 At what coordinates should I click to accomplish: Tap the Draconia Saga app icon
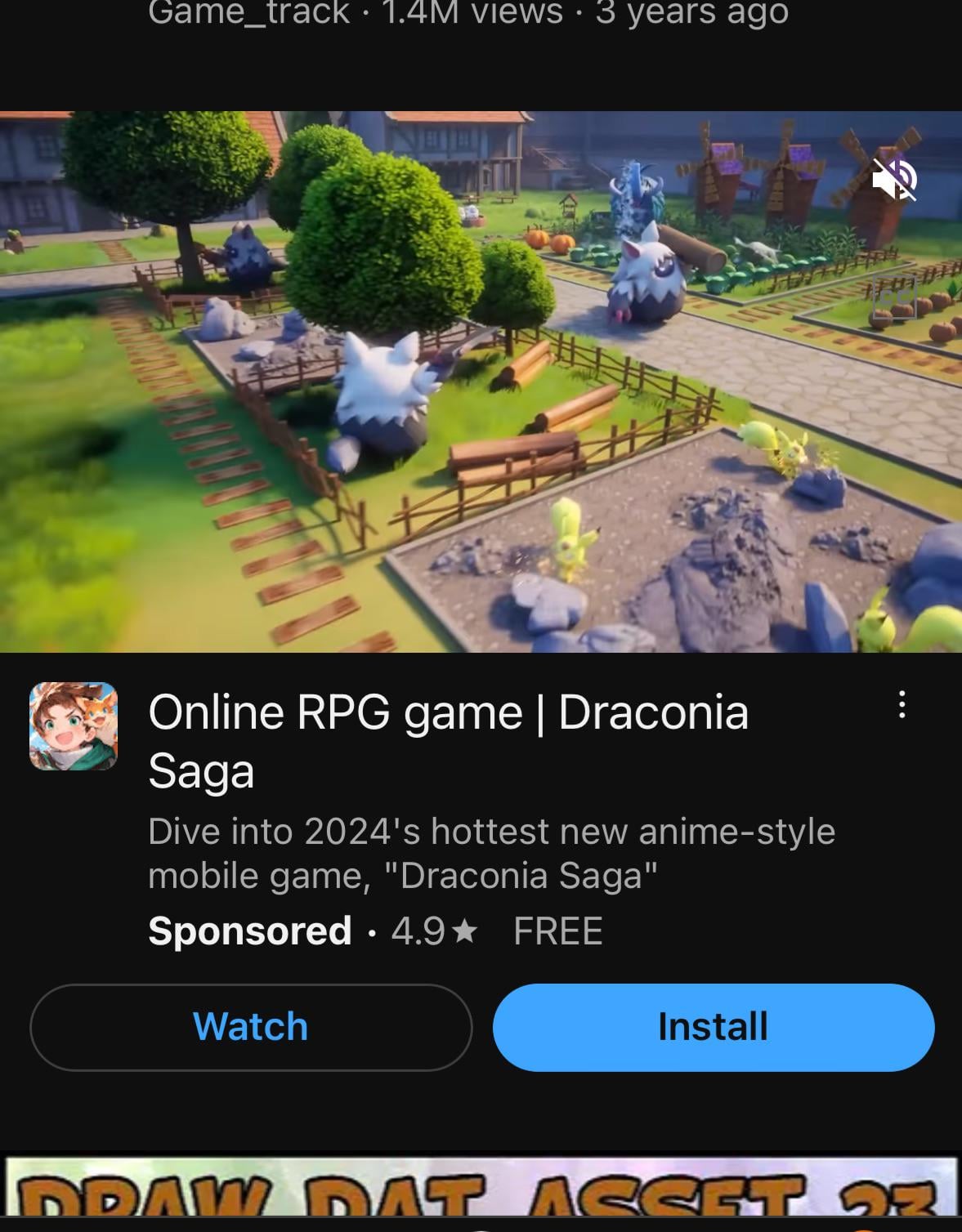click(74, 726)
